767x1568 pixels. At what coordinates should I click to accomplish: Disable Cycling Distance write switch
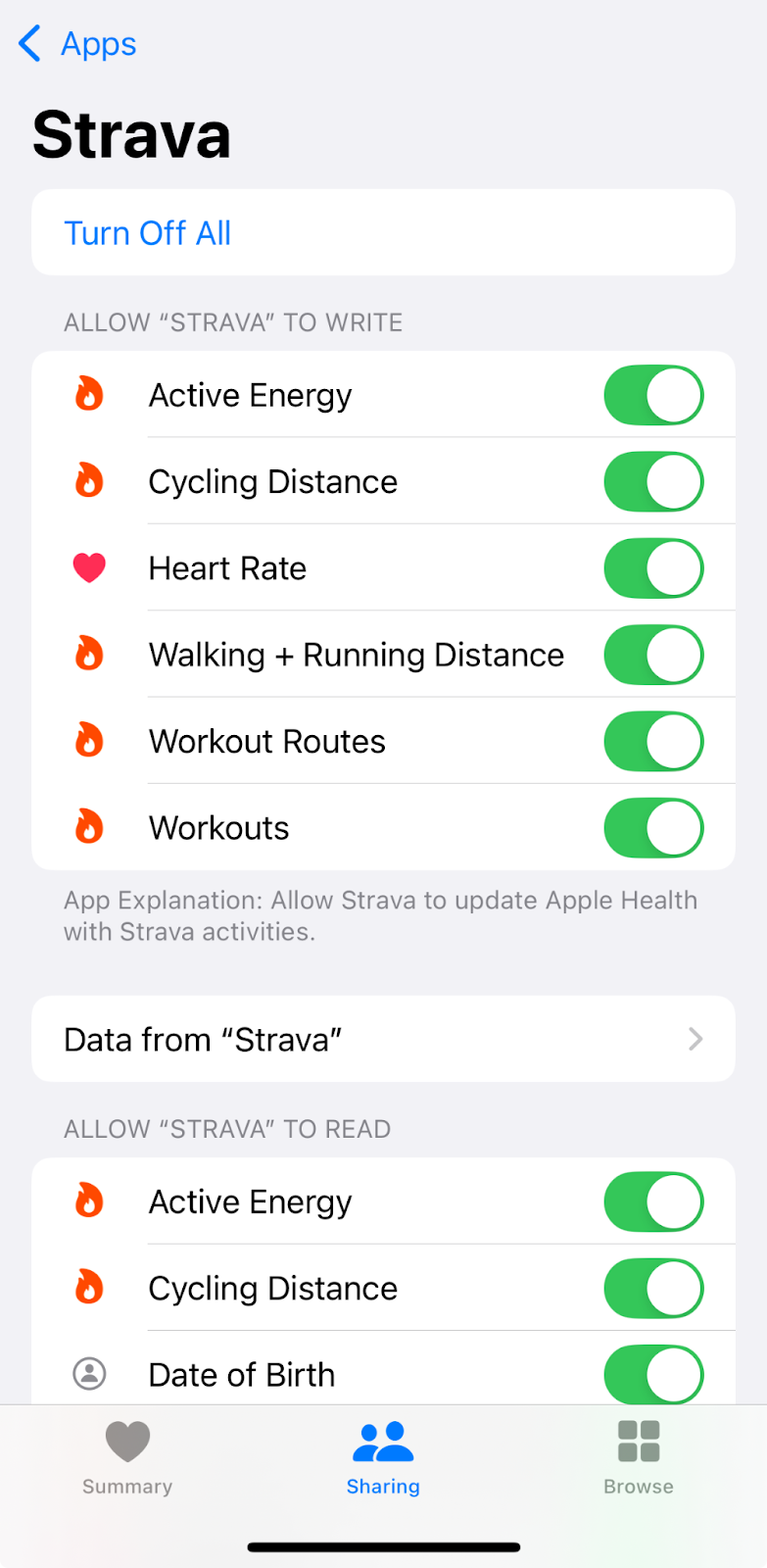click(x=653, y=481)
